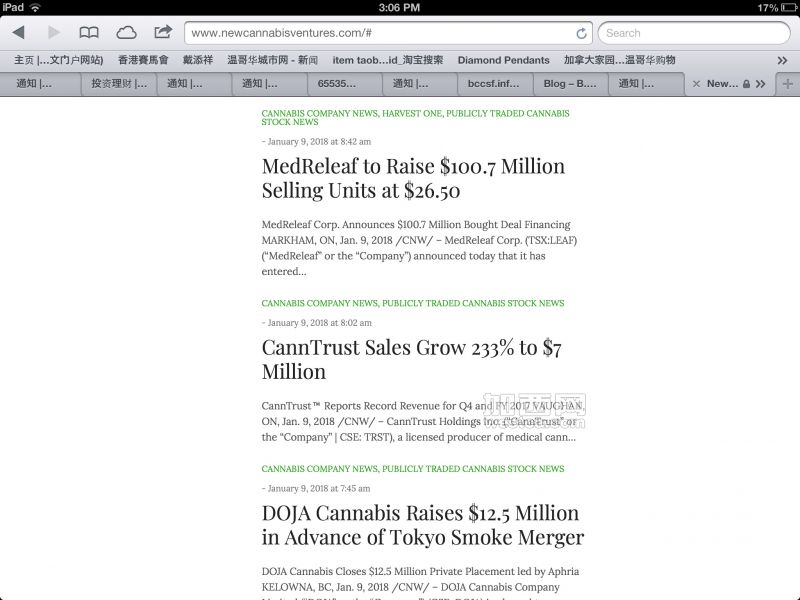Reload the current page
This screenshot has height=600, width=800.
[x=581, y=33]
